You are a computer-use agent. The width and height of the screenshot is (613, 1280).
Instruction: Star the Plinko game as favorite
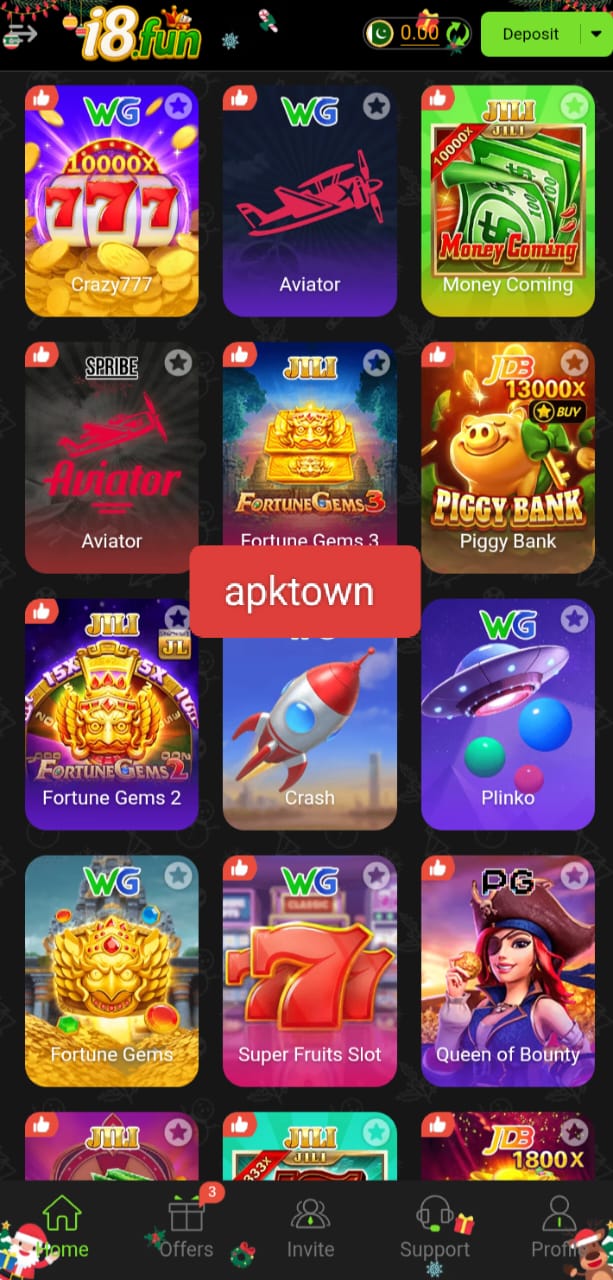[x=574, y=619]
